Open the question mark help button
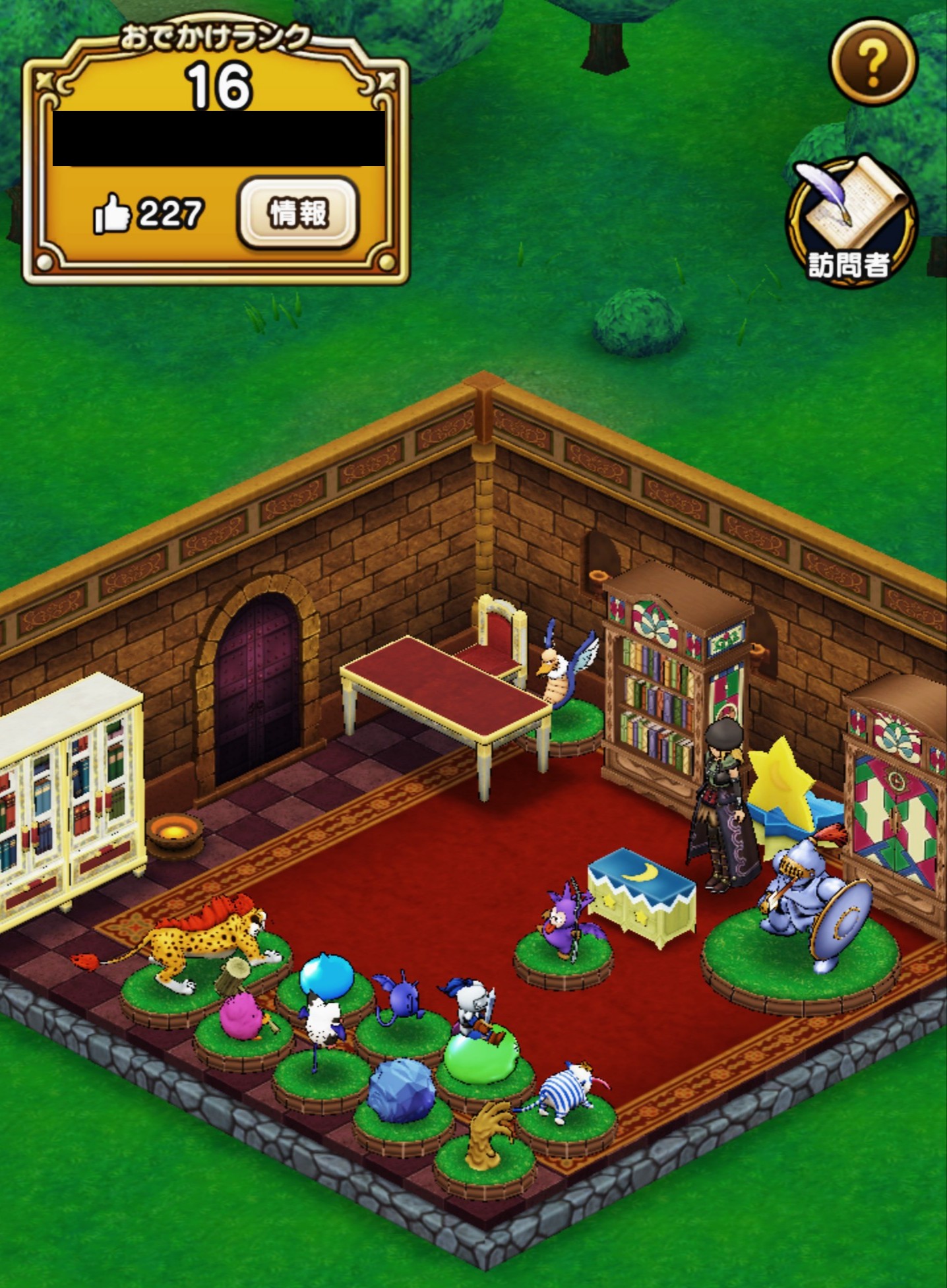Viewport: 947px width, 1288px height. click(x=872, y=61)
